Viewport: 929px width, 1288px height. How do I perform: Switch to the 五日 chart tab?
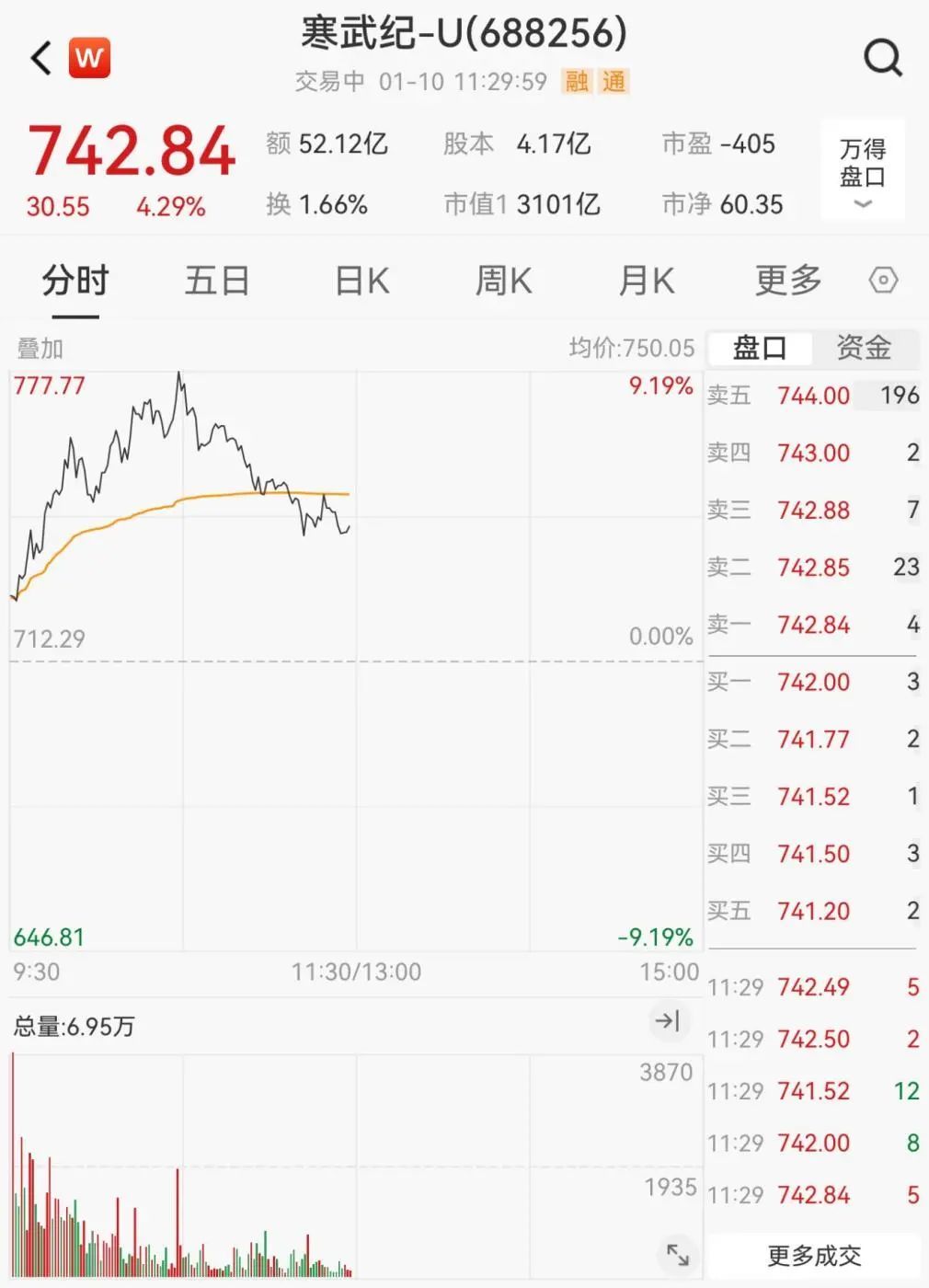[218, 281]
